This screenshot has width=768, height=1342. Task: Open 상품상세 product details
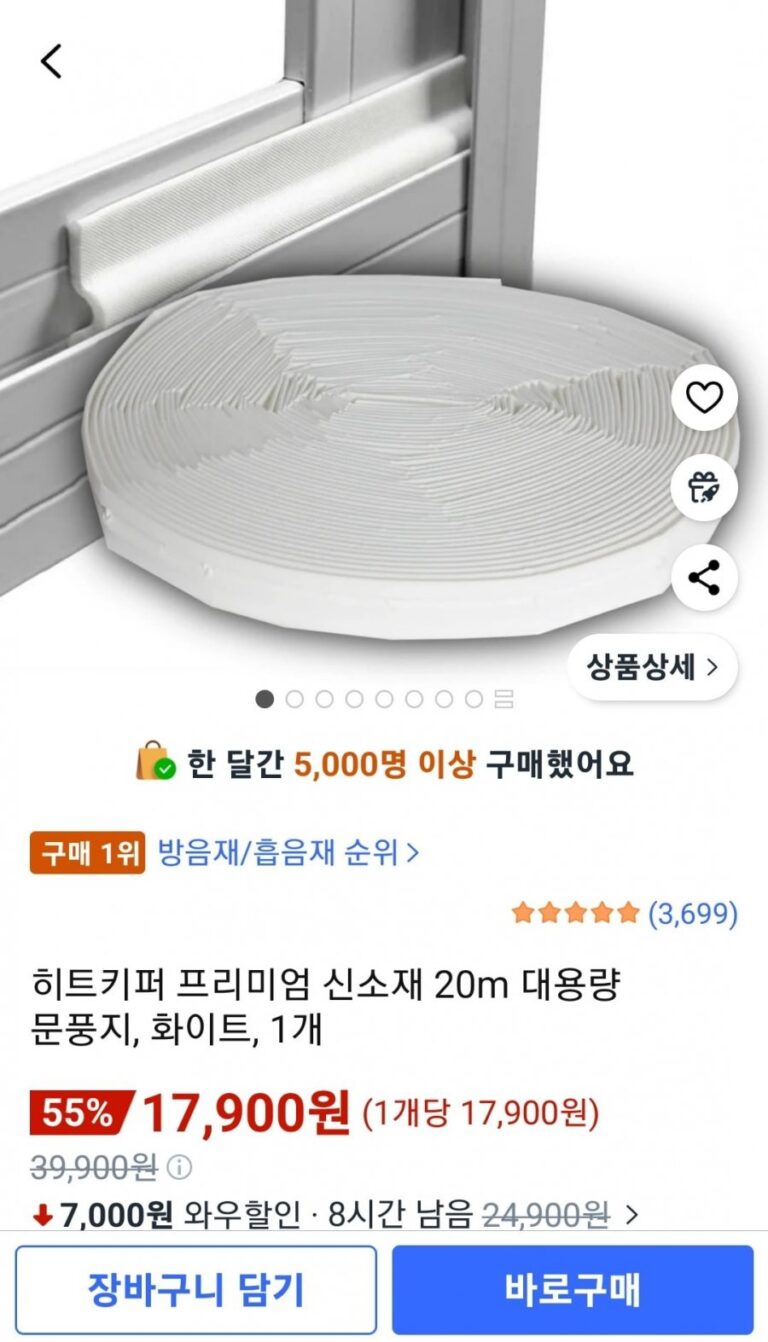[652, 667]
